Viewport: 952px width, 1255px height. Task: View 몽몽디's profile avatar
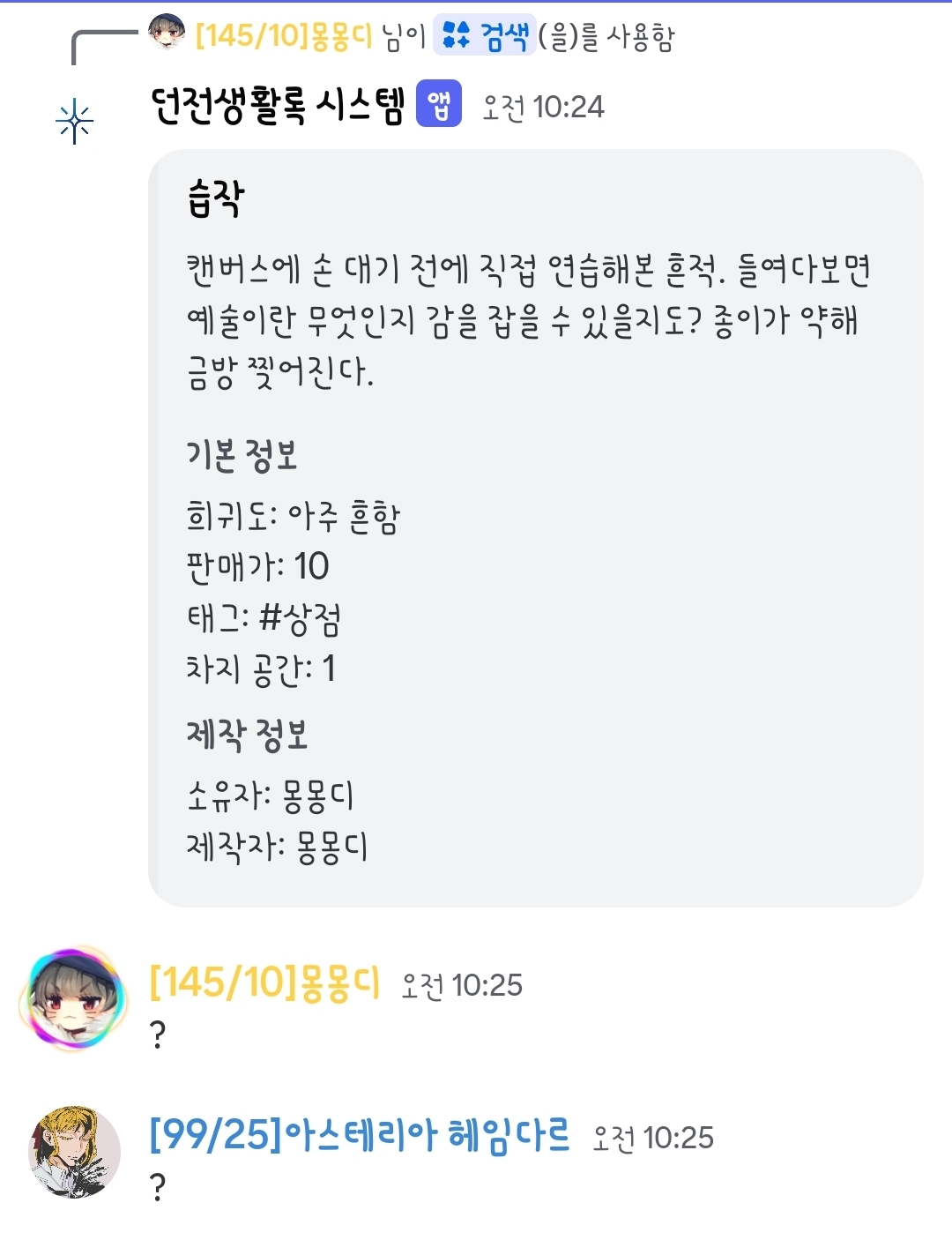pos(74,999)
